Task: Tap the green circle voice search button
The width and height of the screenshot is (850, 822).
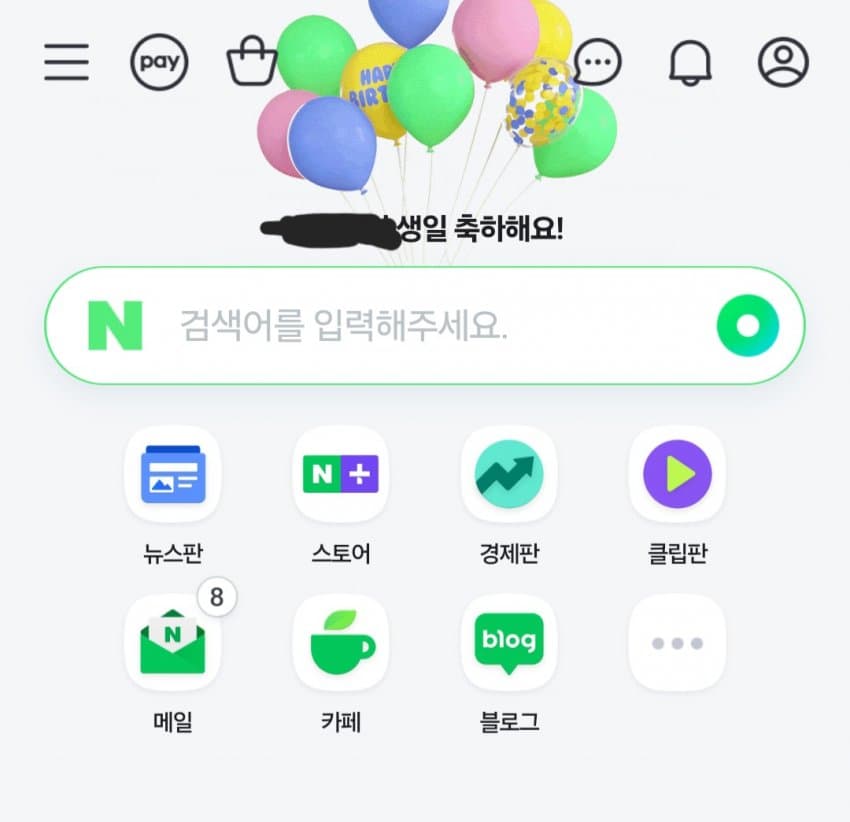Action: point(747,326)
